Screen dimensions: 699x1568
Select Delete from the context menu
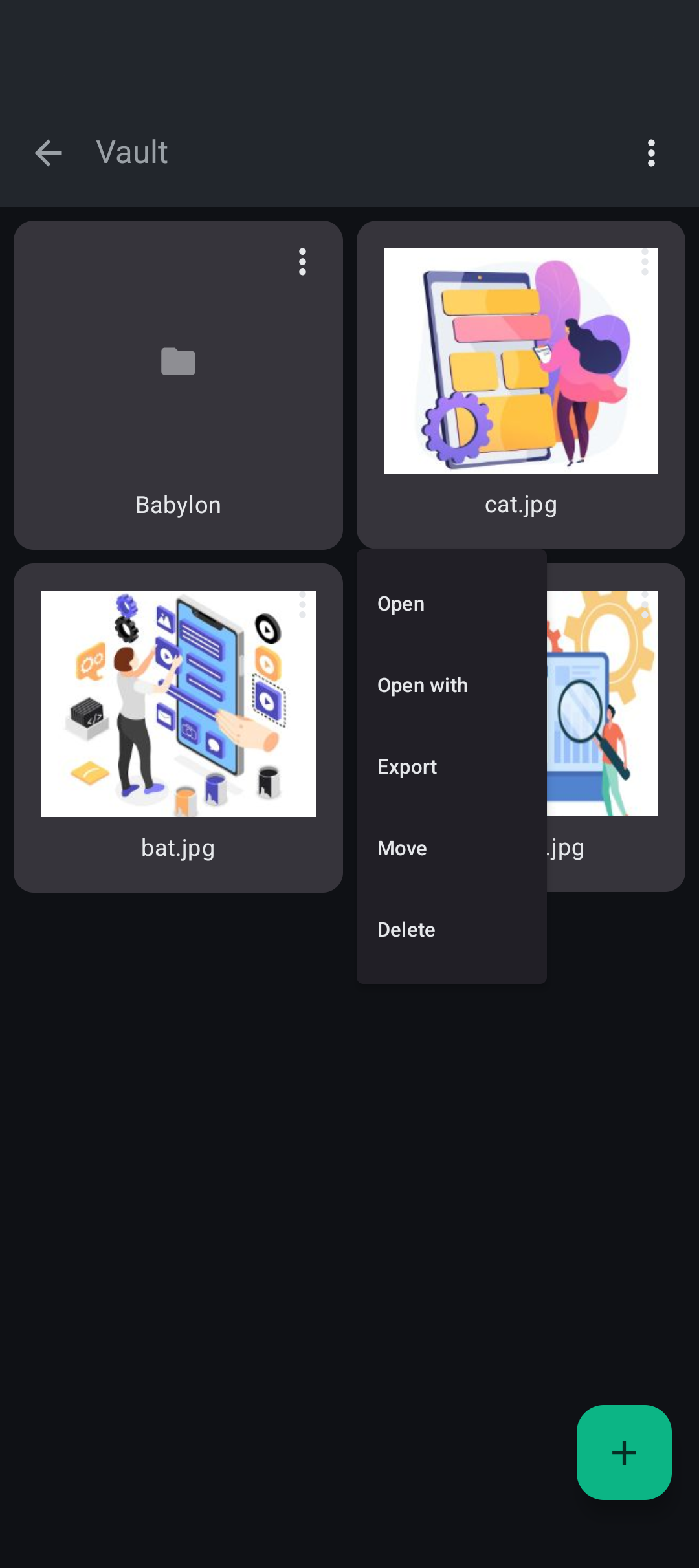point(406,930)
